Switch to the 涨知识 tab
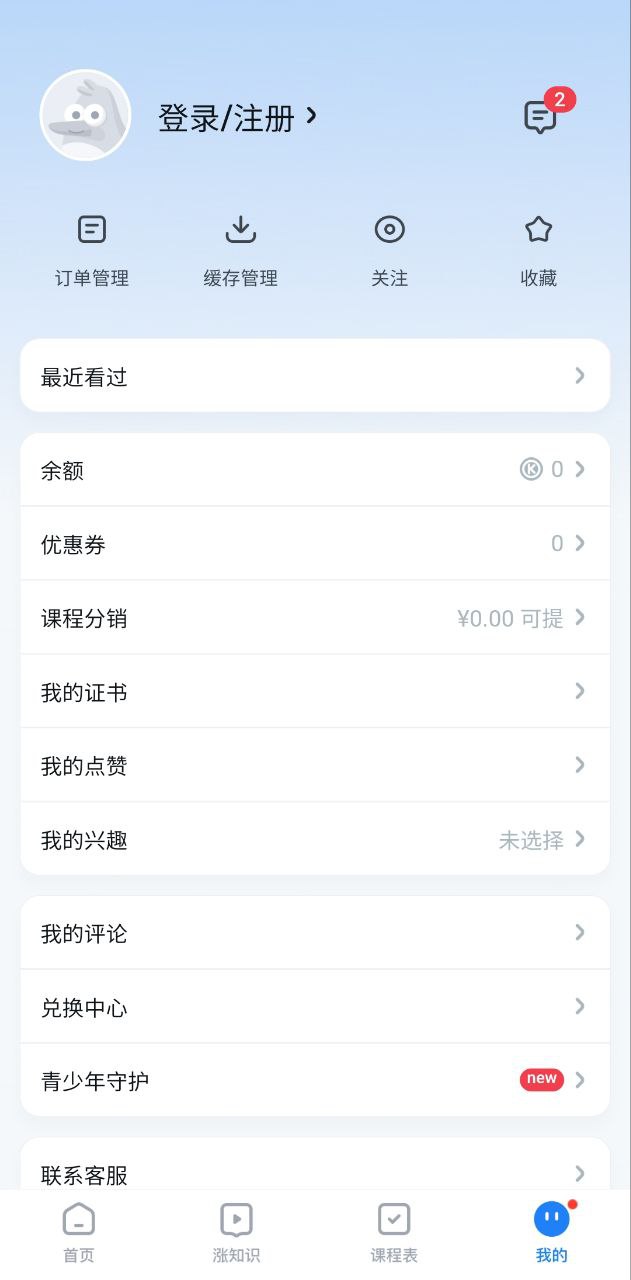Viewport: 631px width, 1280px height. 236,1233
